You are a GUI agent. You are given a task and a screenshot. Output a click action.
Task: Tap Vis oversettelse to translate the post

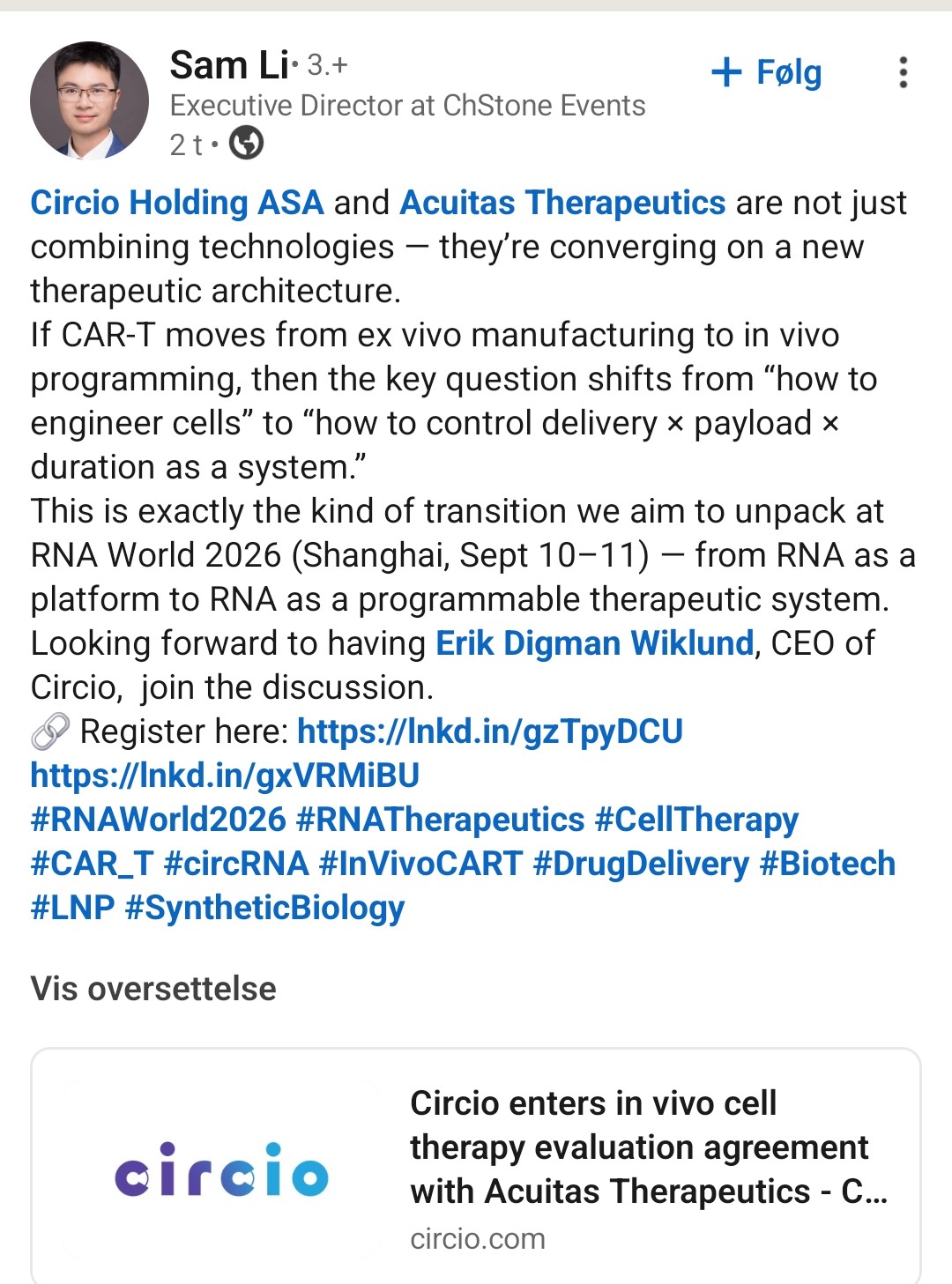153,989
